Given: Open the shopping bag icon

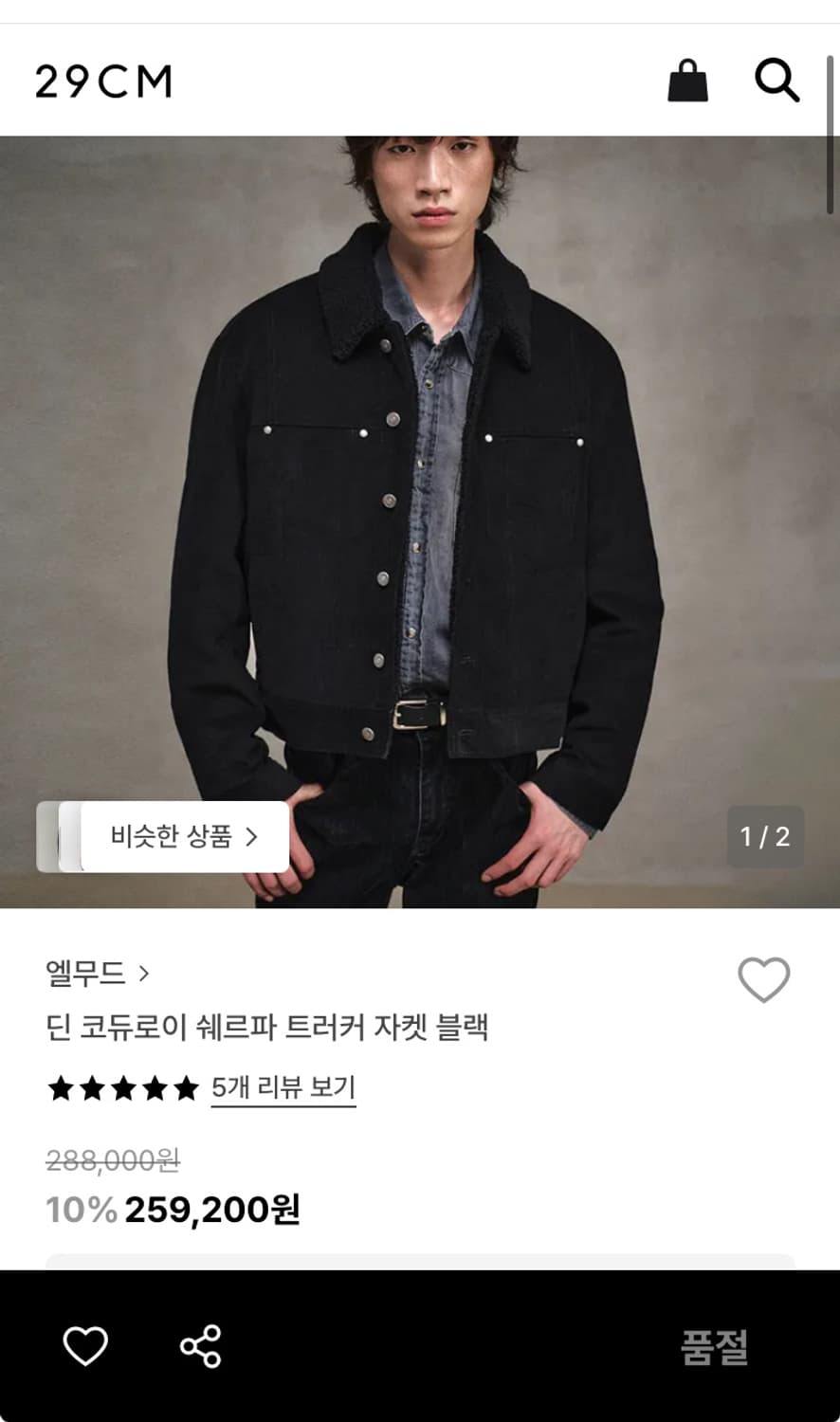Looking at the screenshot, I should (x=689, y=80).
